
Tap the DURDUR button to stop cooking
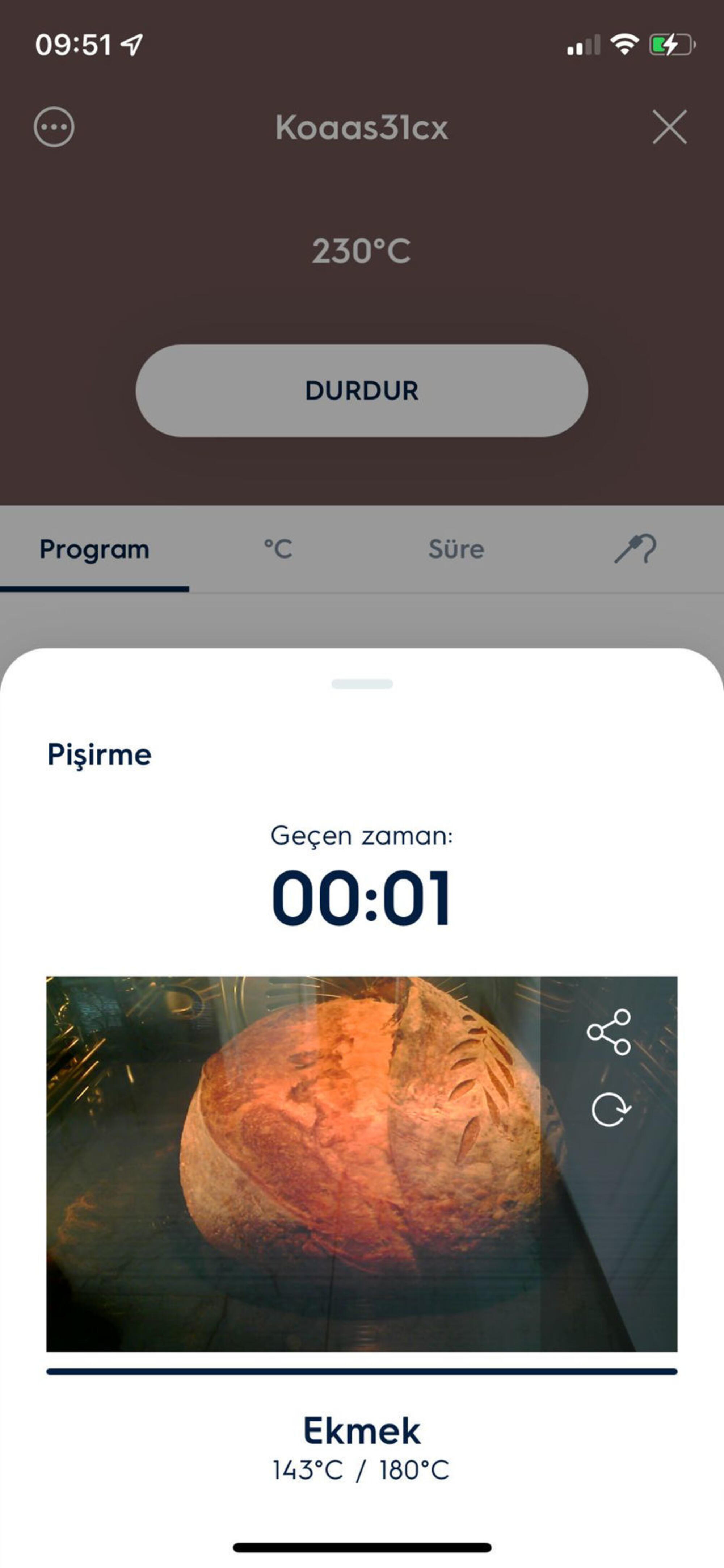point(361,391)
